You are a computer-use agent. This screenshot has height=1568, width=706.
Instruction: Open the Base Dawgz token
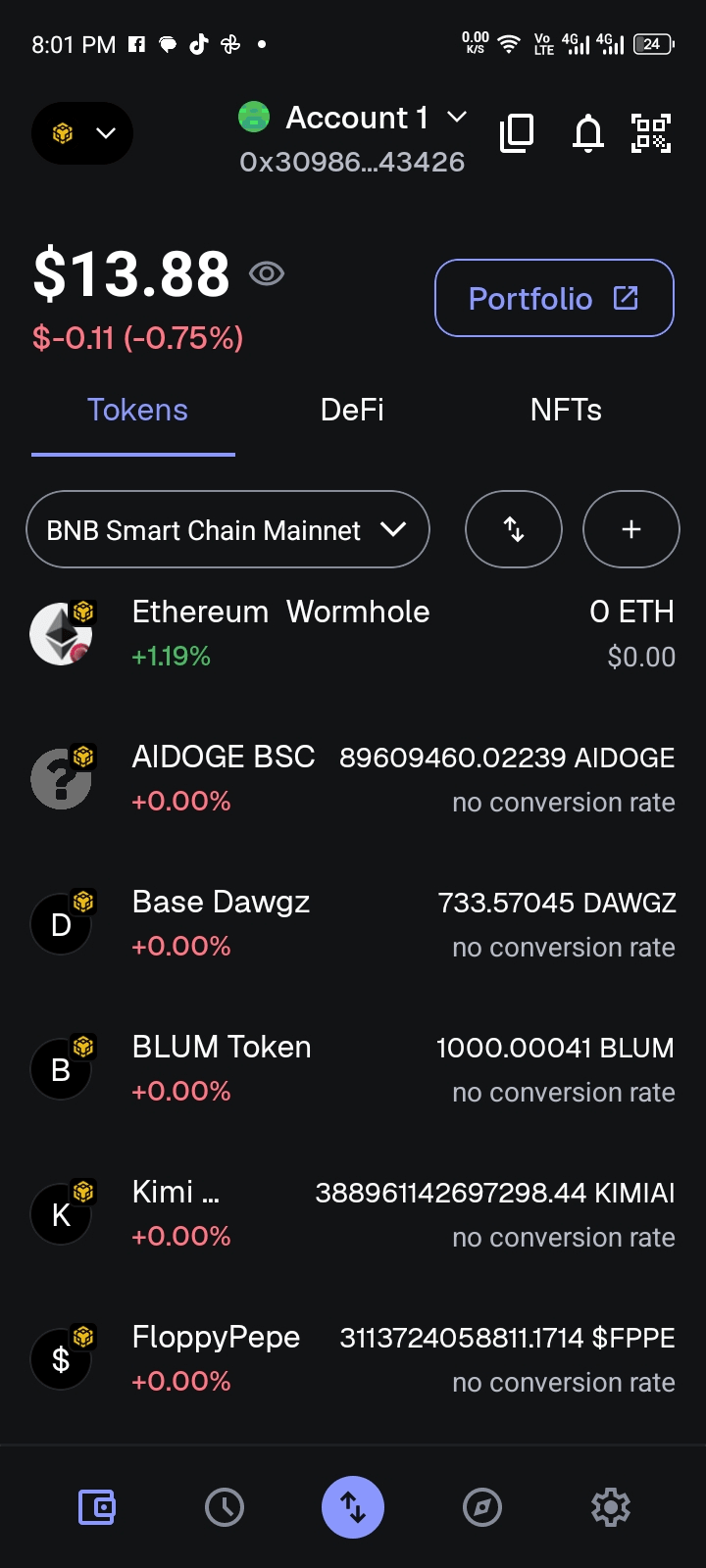click(x=353, y=923)
